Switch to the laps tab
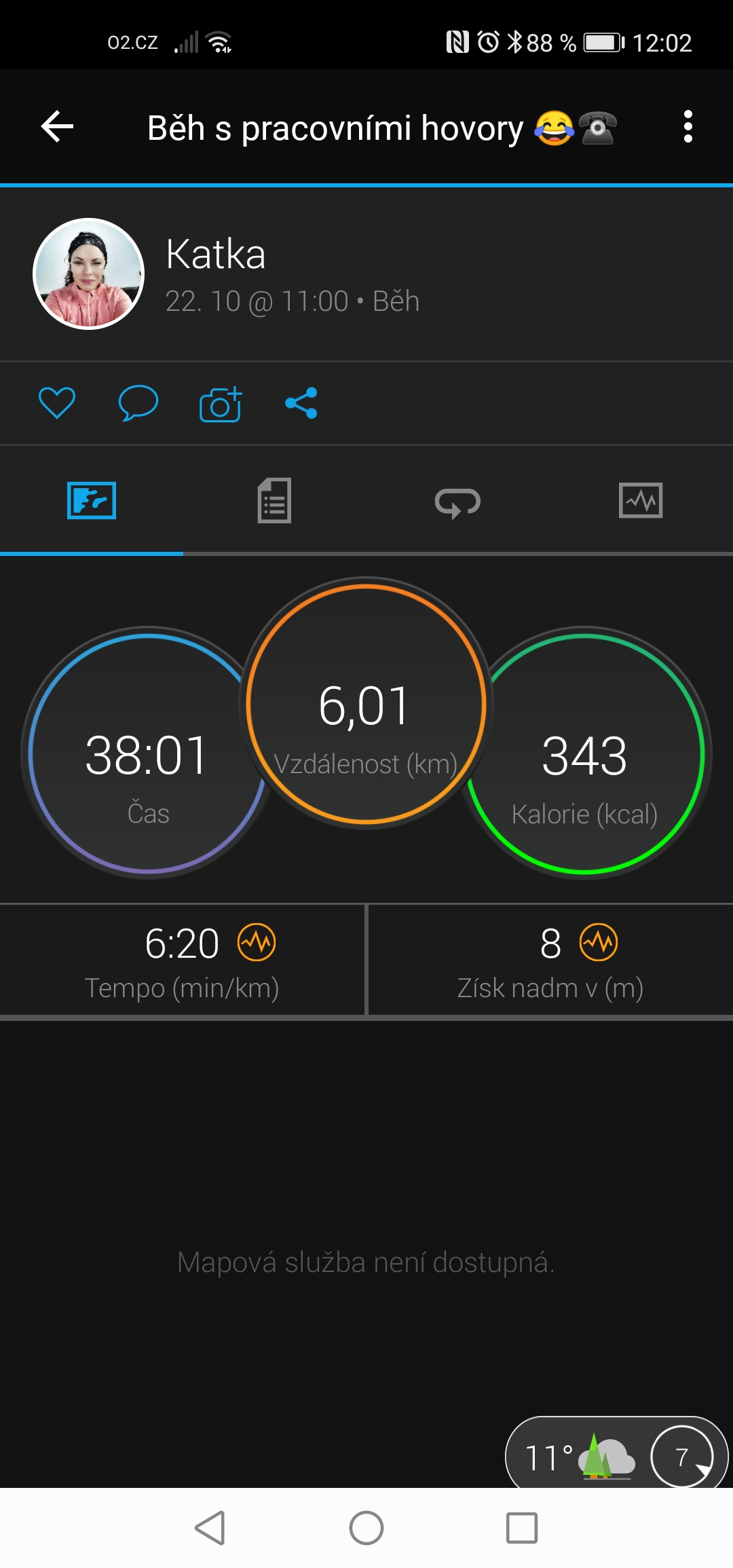The width and height of the screenshot is (733, 1568). coord(457,502)
